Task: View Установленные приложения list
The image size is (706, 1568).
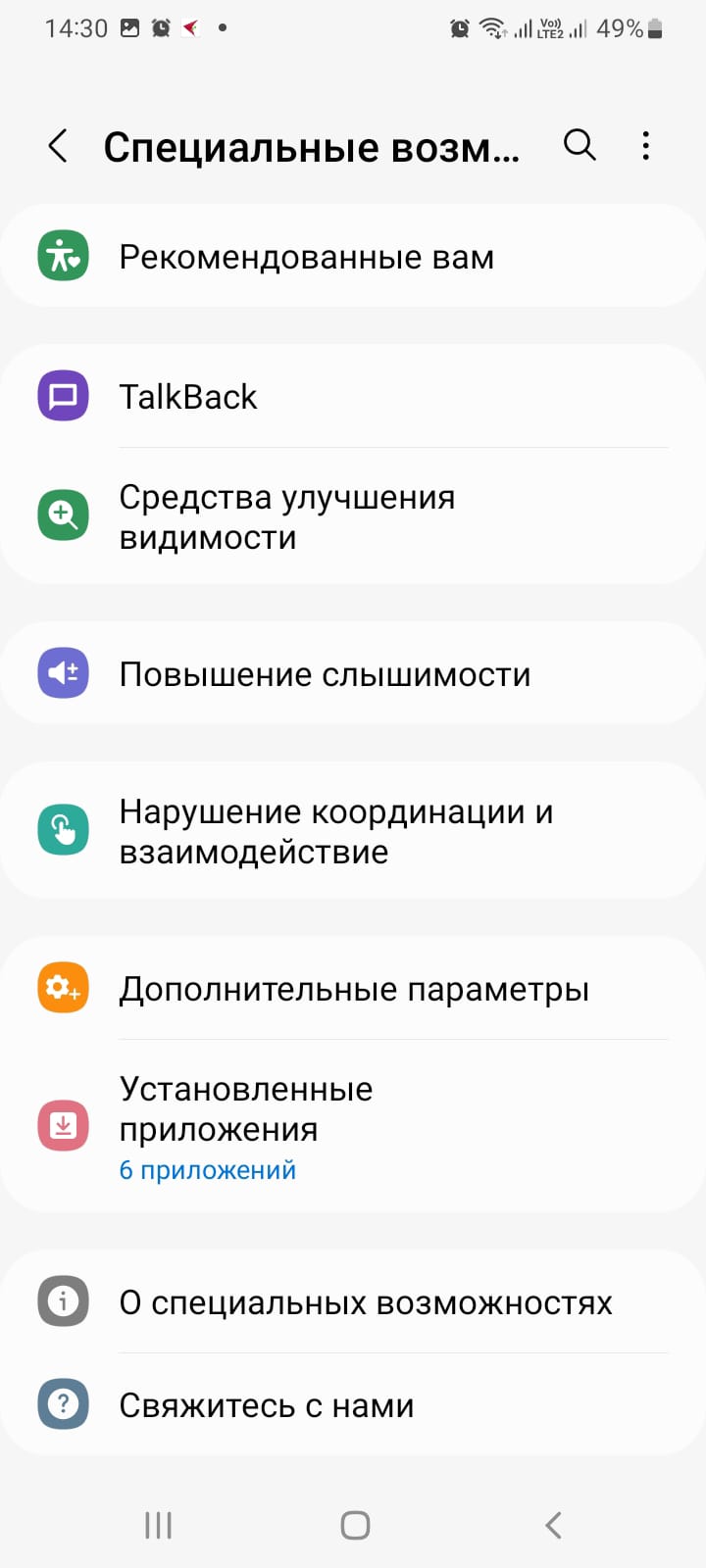Action: coord(353,1127)
